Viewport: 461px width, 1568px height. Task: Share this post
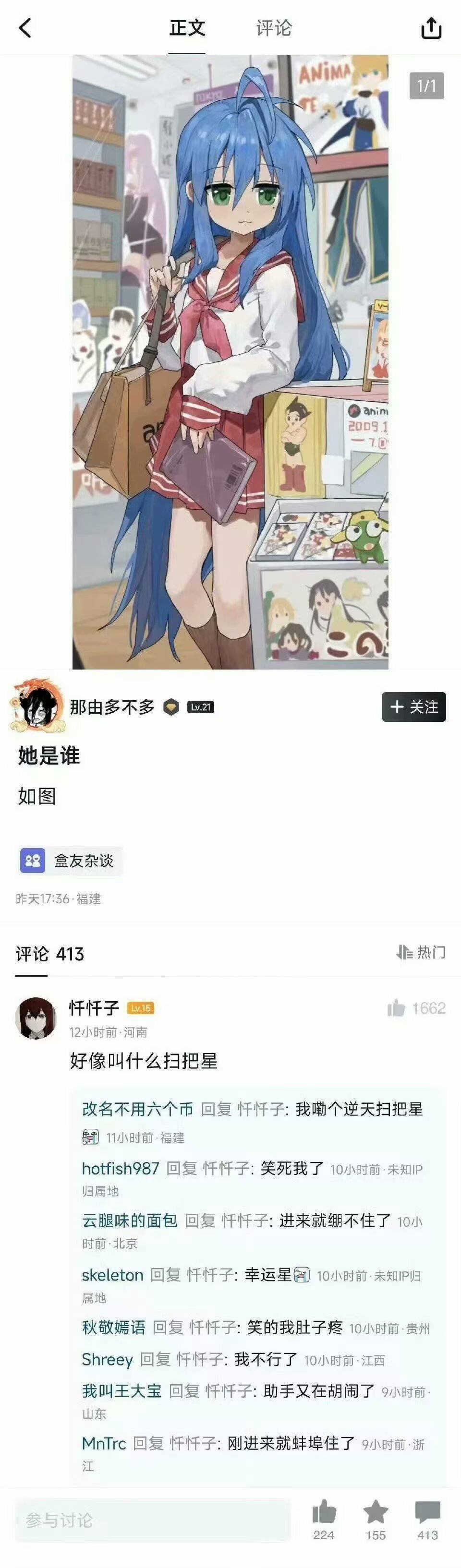[431, 28]
